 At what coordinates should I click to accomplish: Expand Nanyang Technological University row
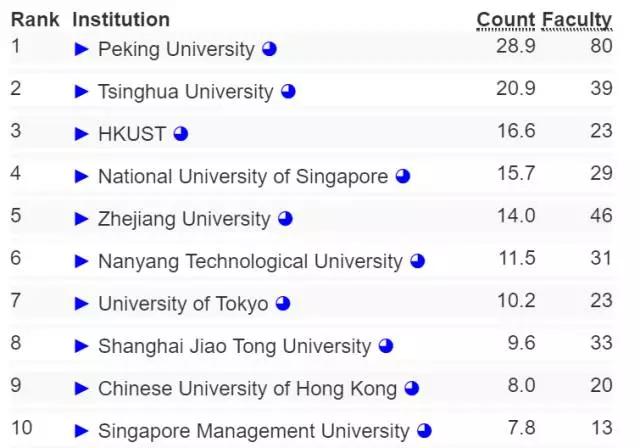(x=82, y=261)
